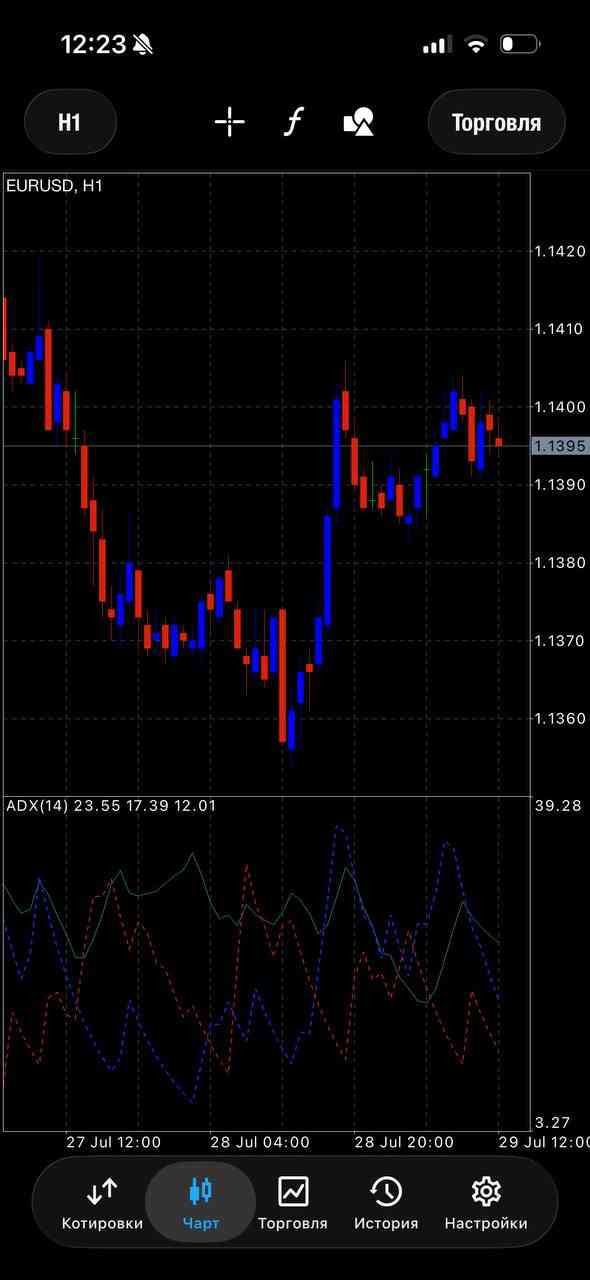The height and width of the screenshot is (1280, 590).
Task: Tap the Торговля button at top
Action: 496,122
